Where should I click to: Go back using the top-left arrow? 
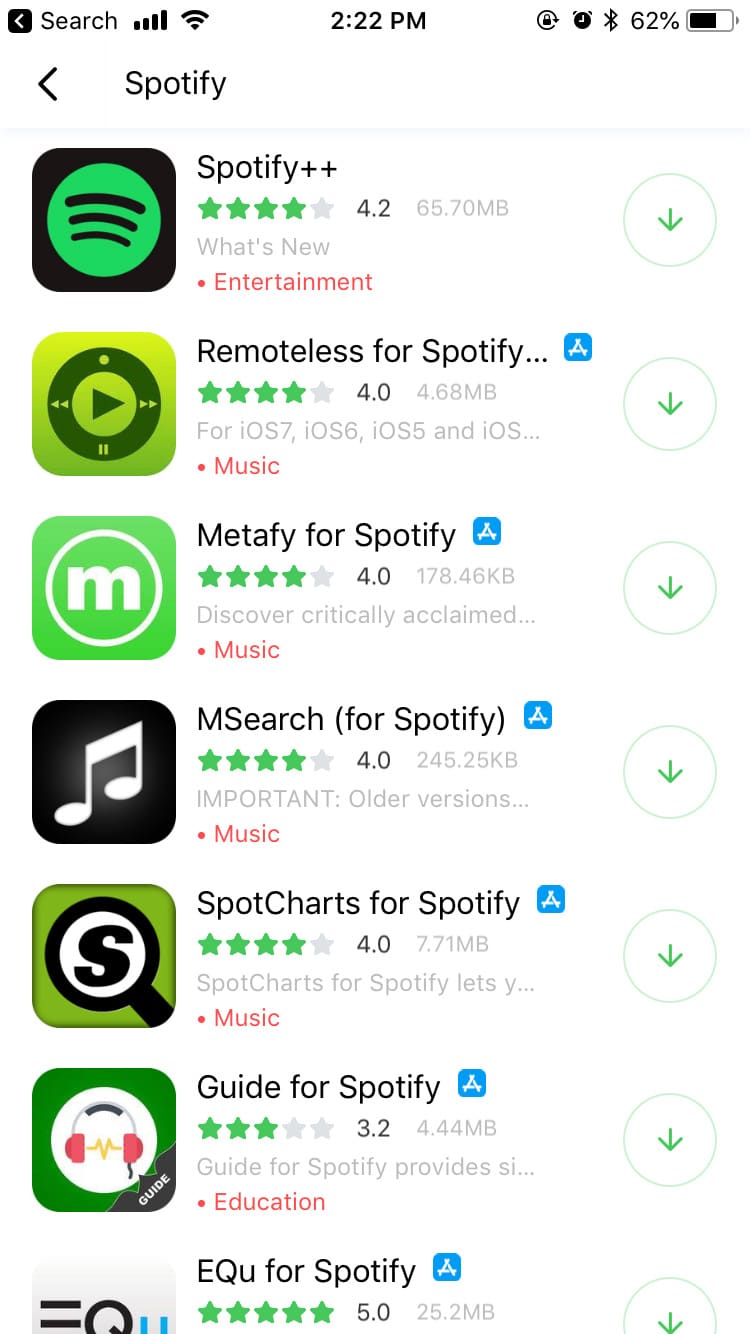coord(48,84)
